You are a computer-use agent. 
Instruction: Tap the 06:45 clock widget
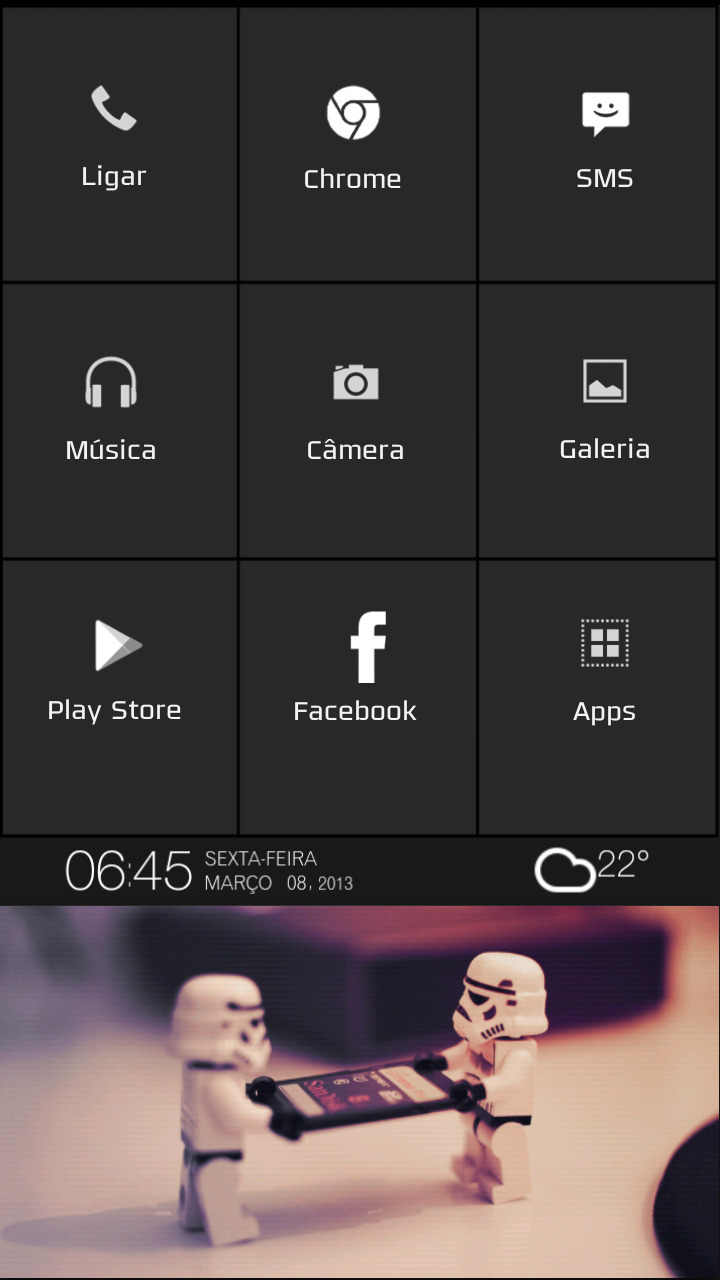[x=128, y=870]
